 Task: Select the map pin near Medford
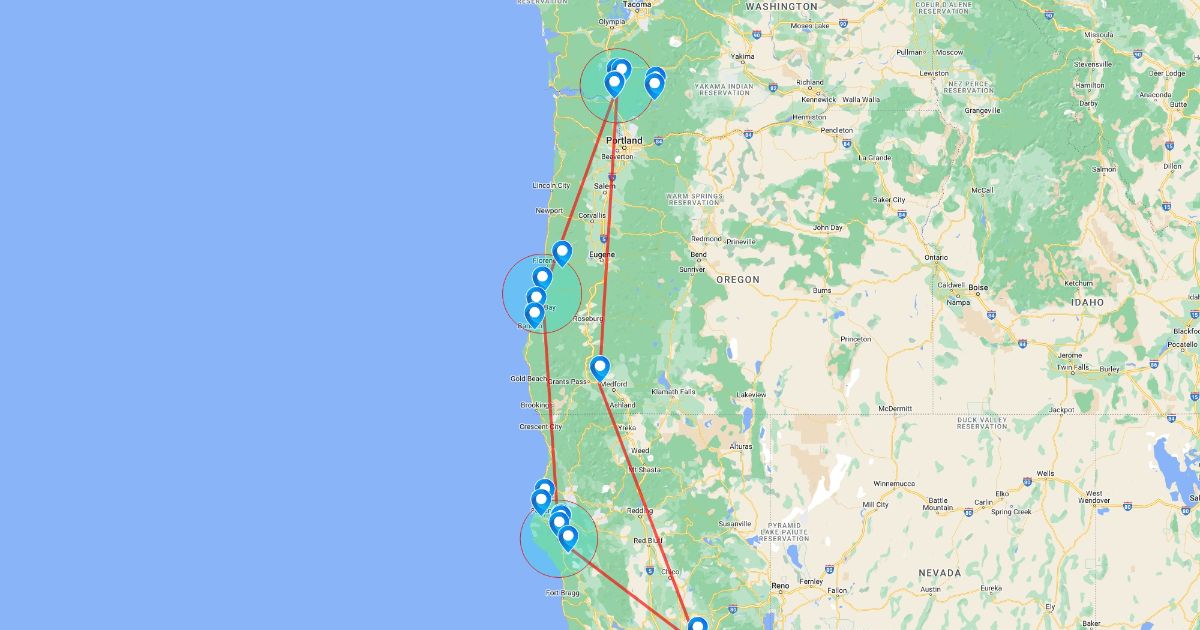(x=600, y=367)
